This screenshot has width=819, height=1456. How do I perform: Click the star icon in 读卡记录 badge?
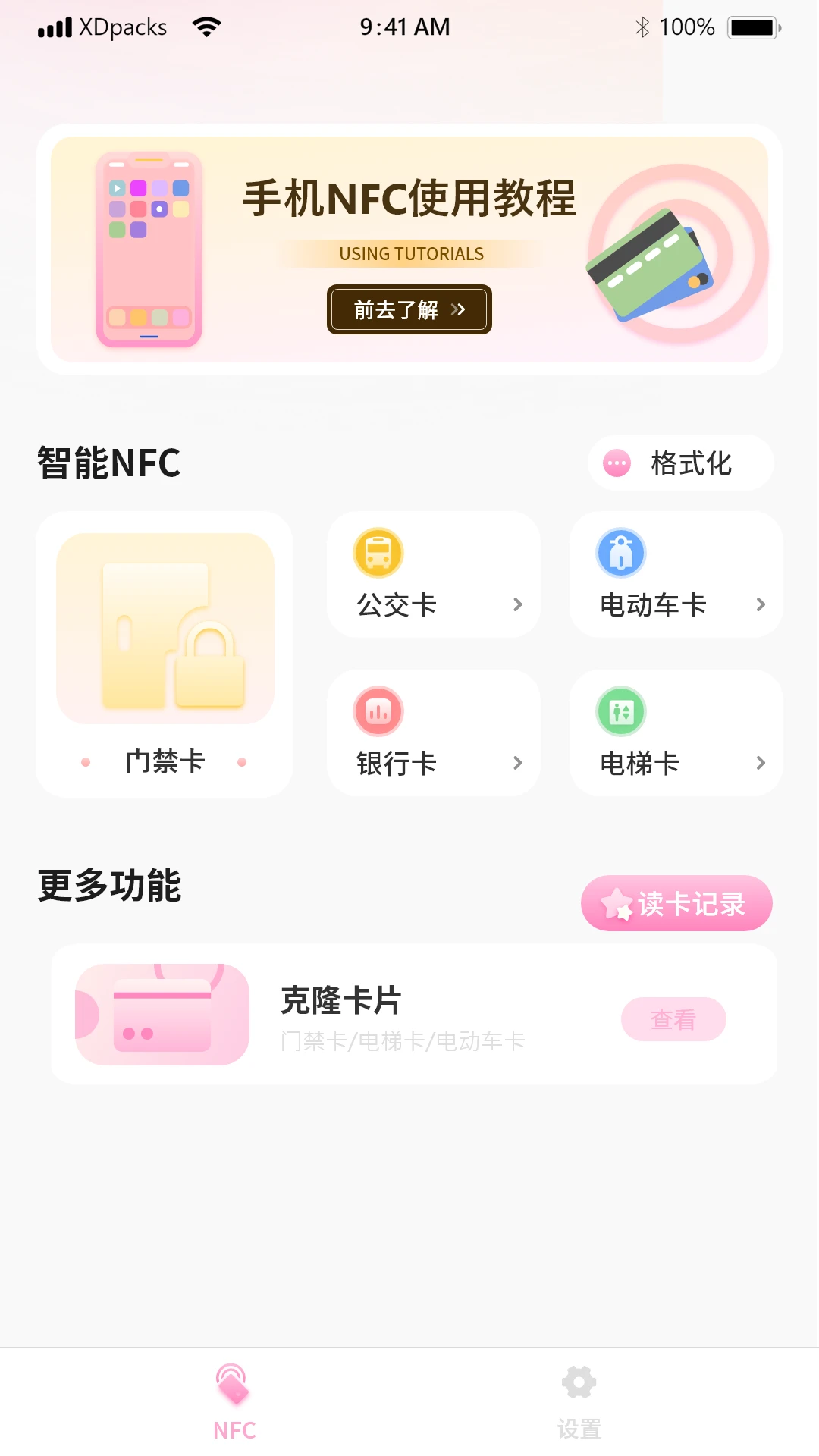(x=616, y=902)
